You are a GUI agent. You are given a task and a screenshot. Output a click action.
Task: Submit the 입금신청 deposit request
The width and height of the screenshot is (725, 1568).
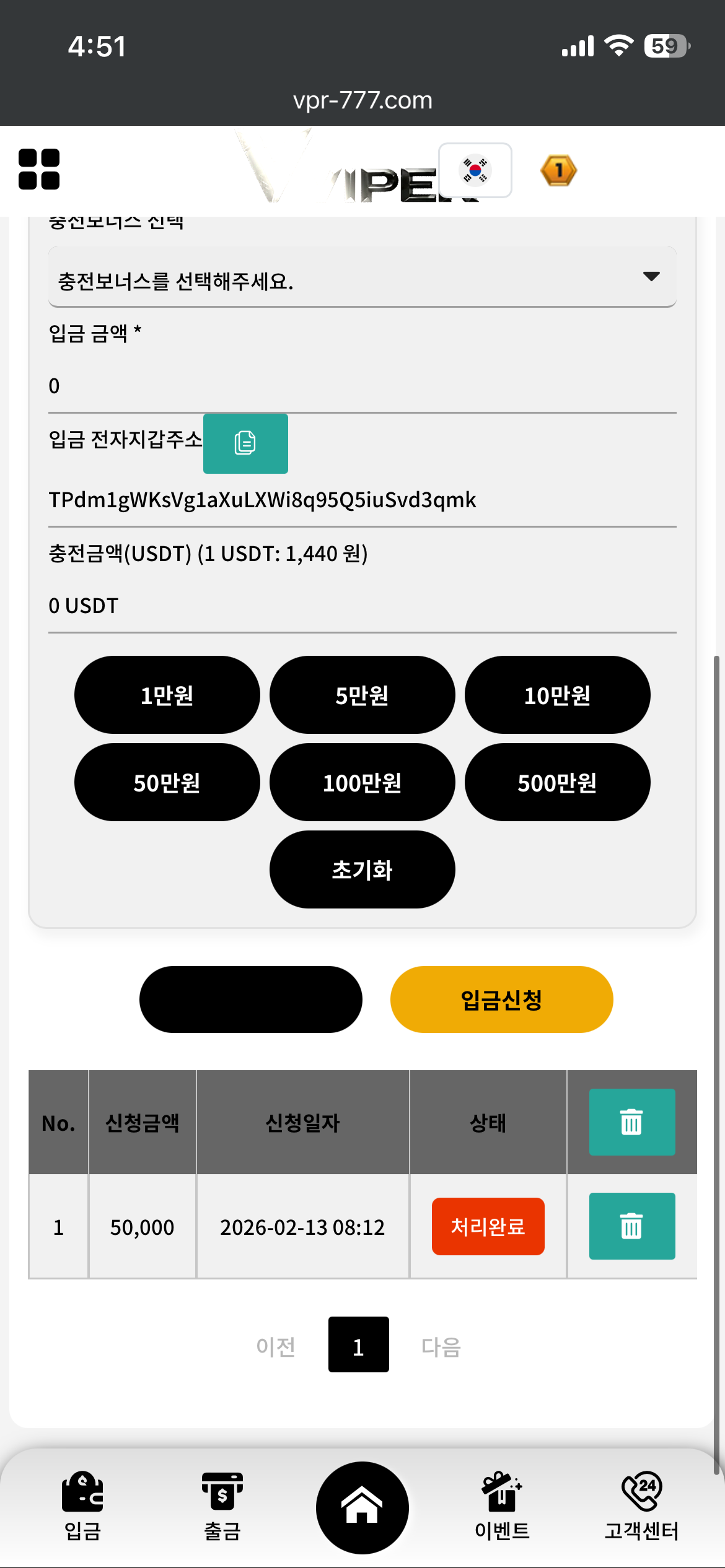coord(501,1000)
